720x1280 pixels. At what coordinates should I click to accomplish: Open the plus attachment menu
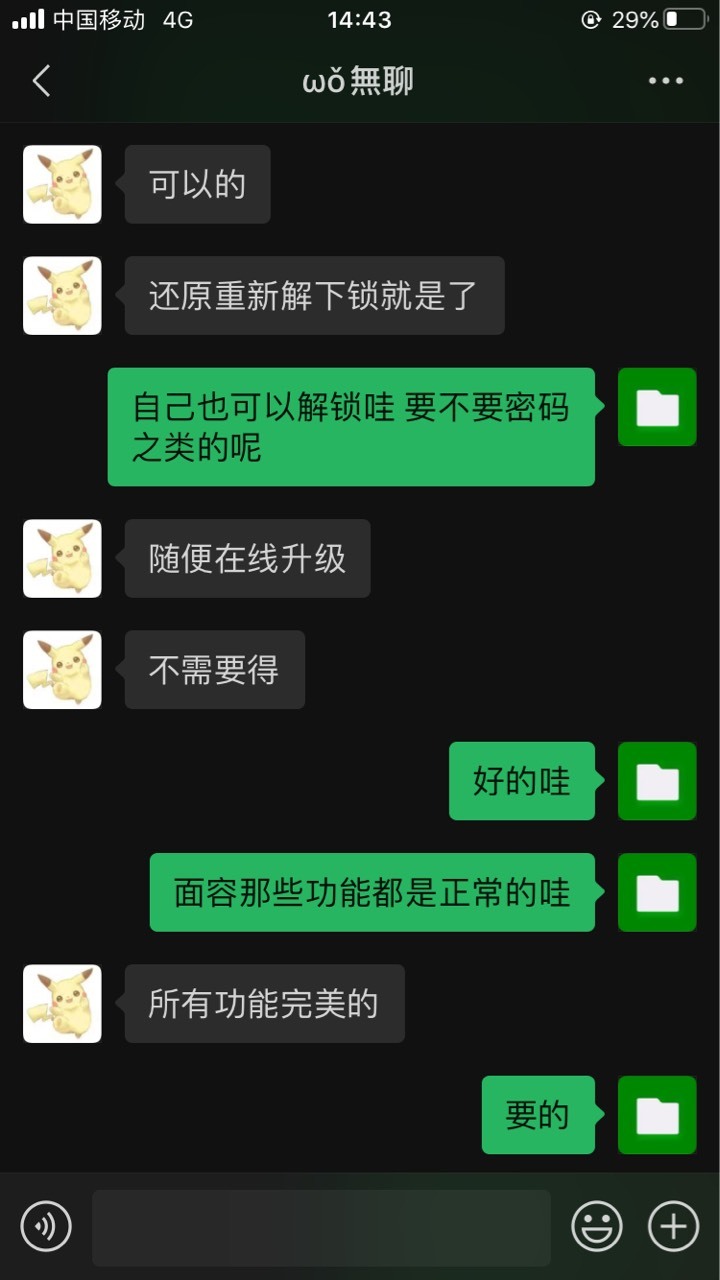674,1226
